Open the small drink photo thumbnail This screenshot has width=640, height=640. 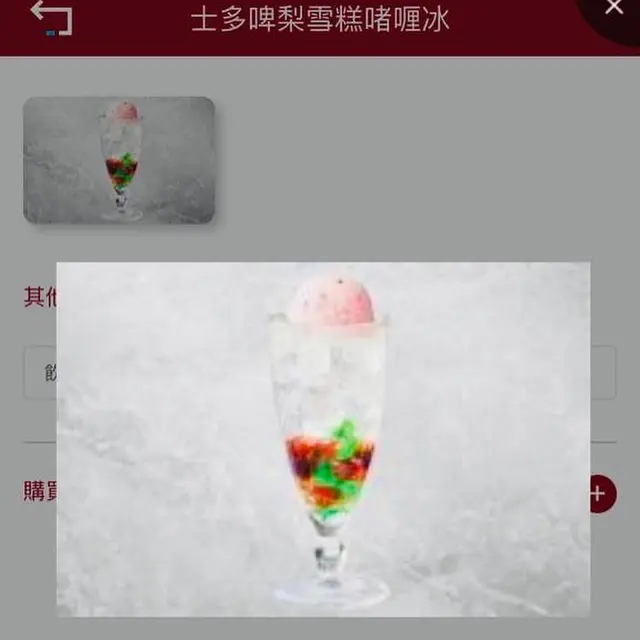click(x=119, y=160)
